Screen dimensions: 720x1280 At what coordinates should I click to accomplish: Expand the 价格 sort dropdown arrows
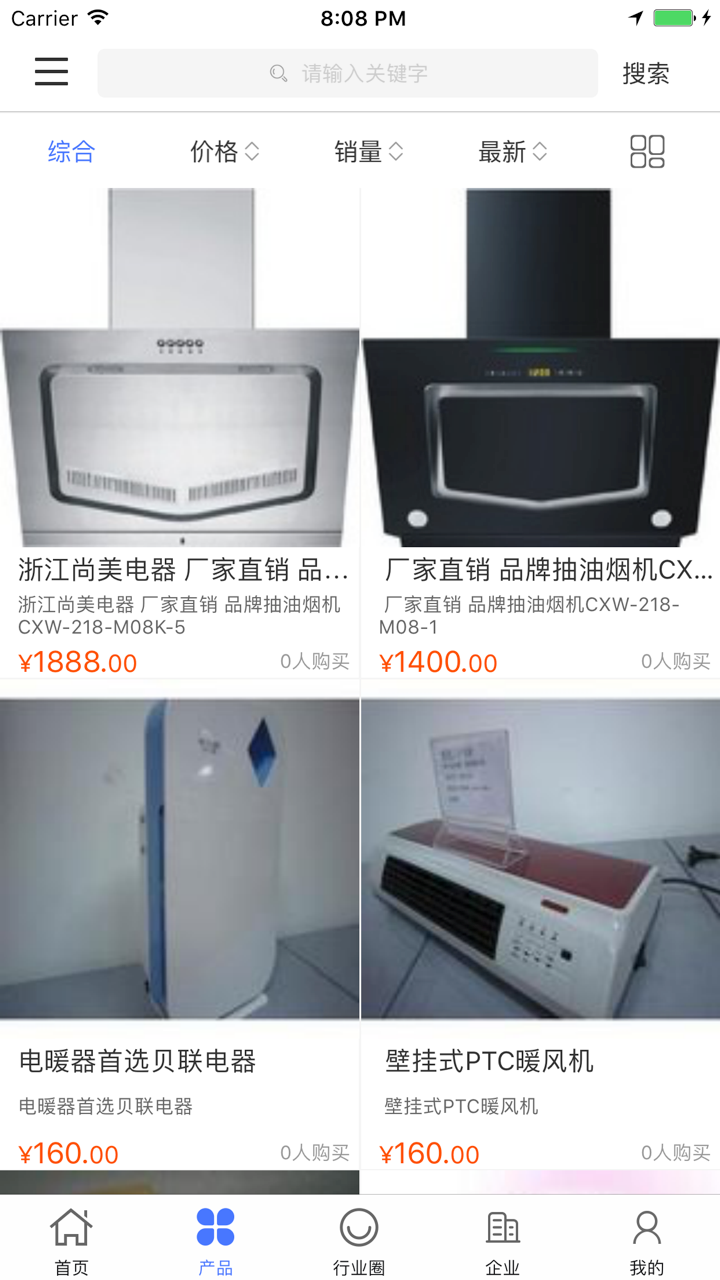click(x=253, y=151)
